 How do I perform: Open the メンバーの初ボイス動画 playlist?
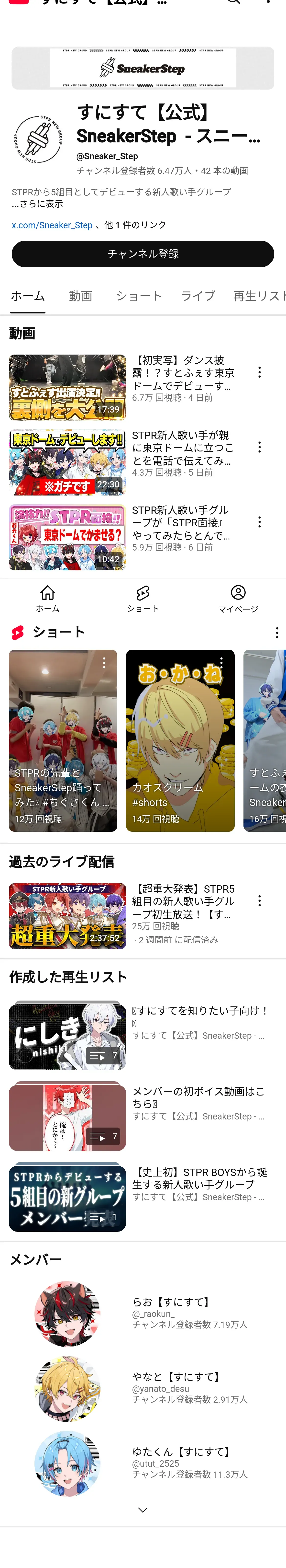(143, 1116)
